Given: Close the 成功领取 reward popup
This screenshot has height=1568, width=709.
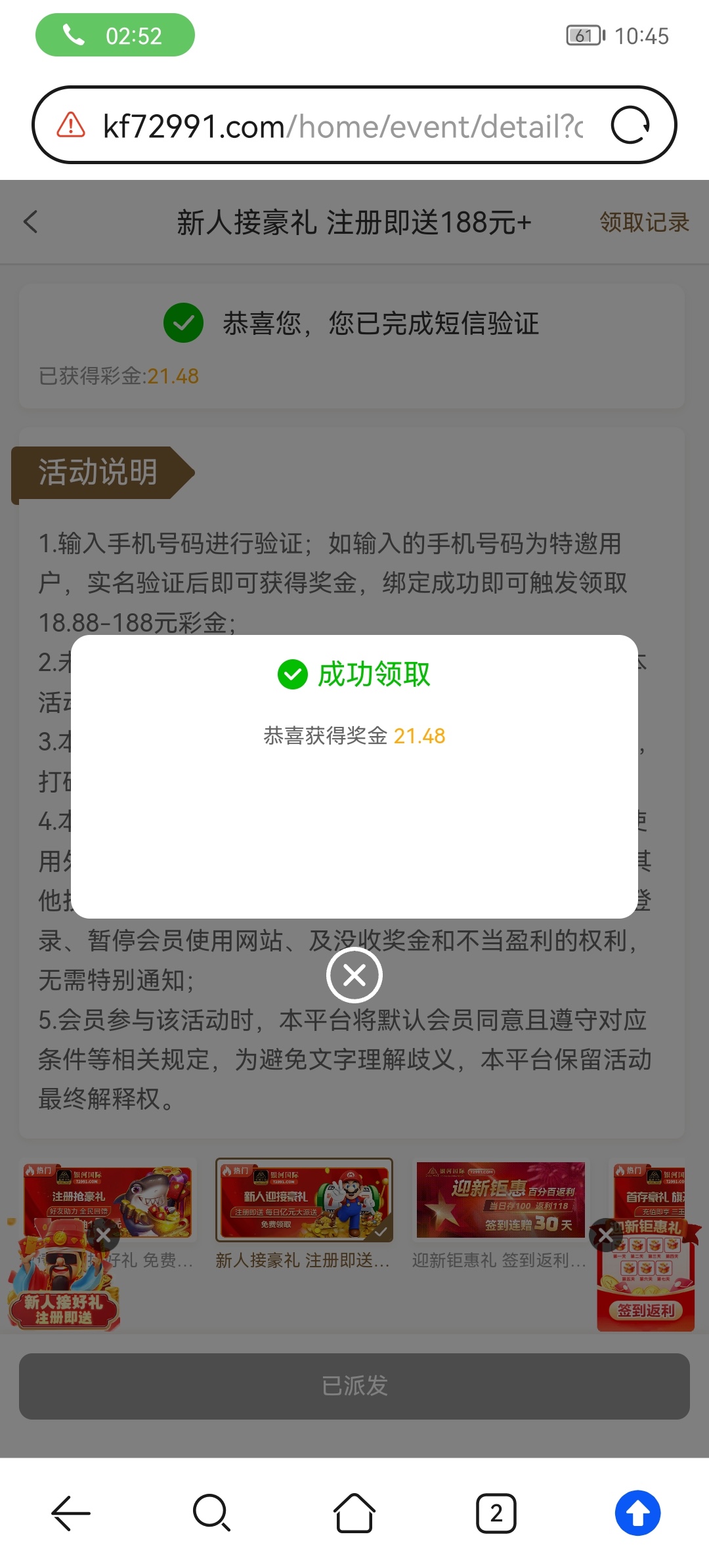Looking at the screenshot, I should click(354, 975).
